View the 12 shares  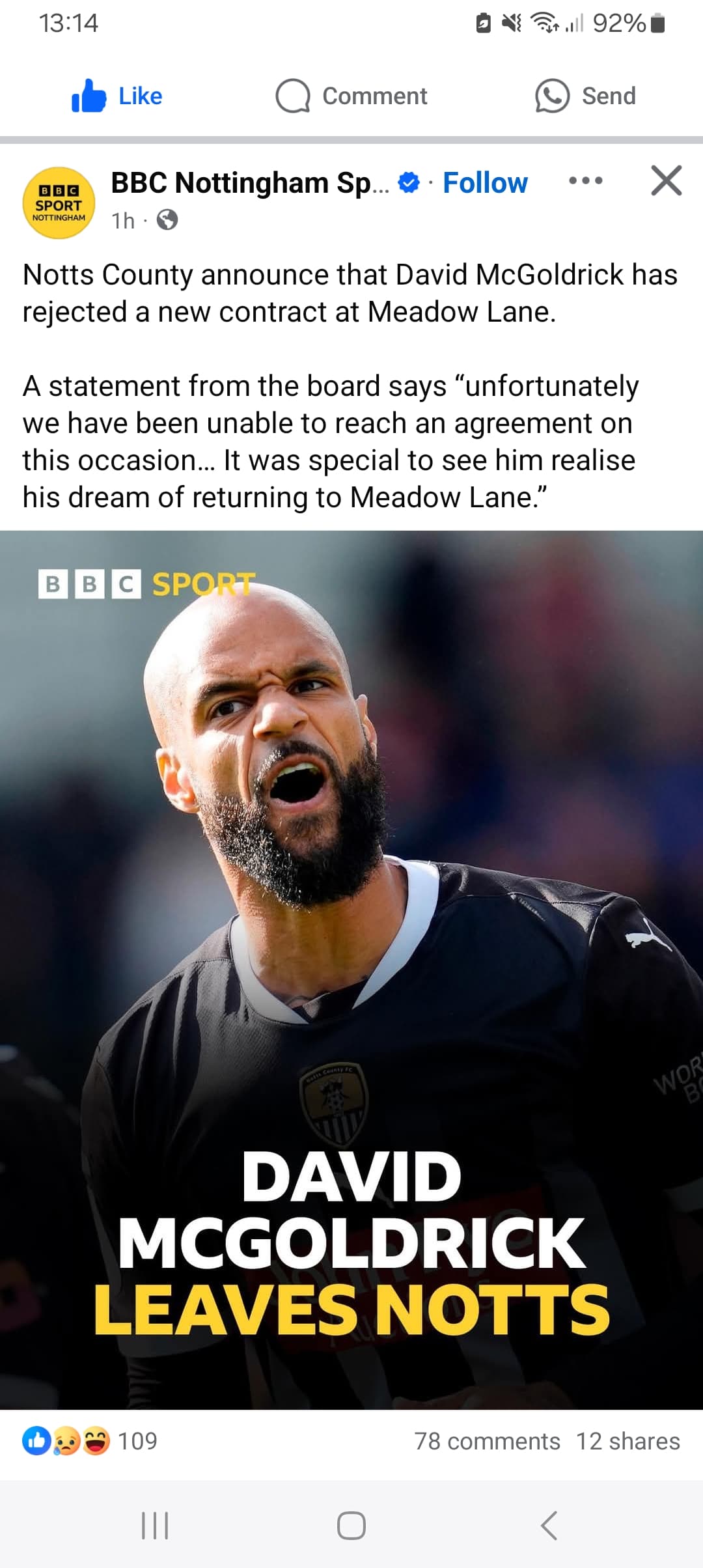pos(628,1442)
